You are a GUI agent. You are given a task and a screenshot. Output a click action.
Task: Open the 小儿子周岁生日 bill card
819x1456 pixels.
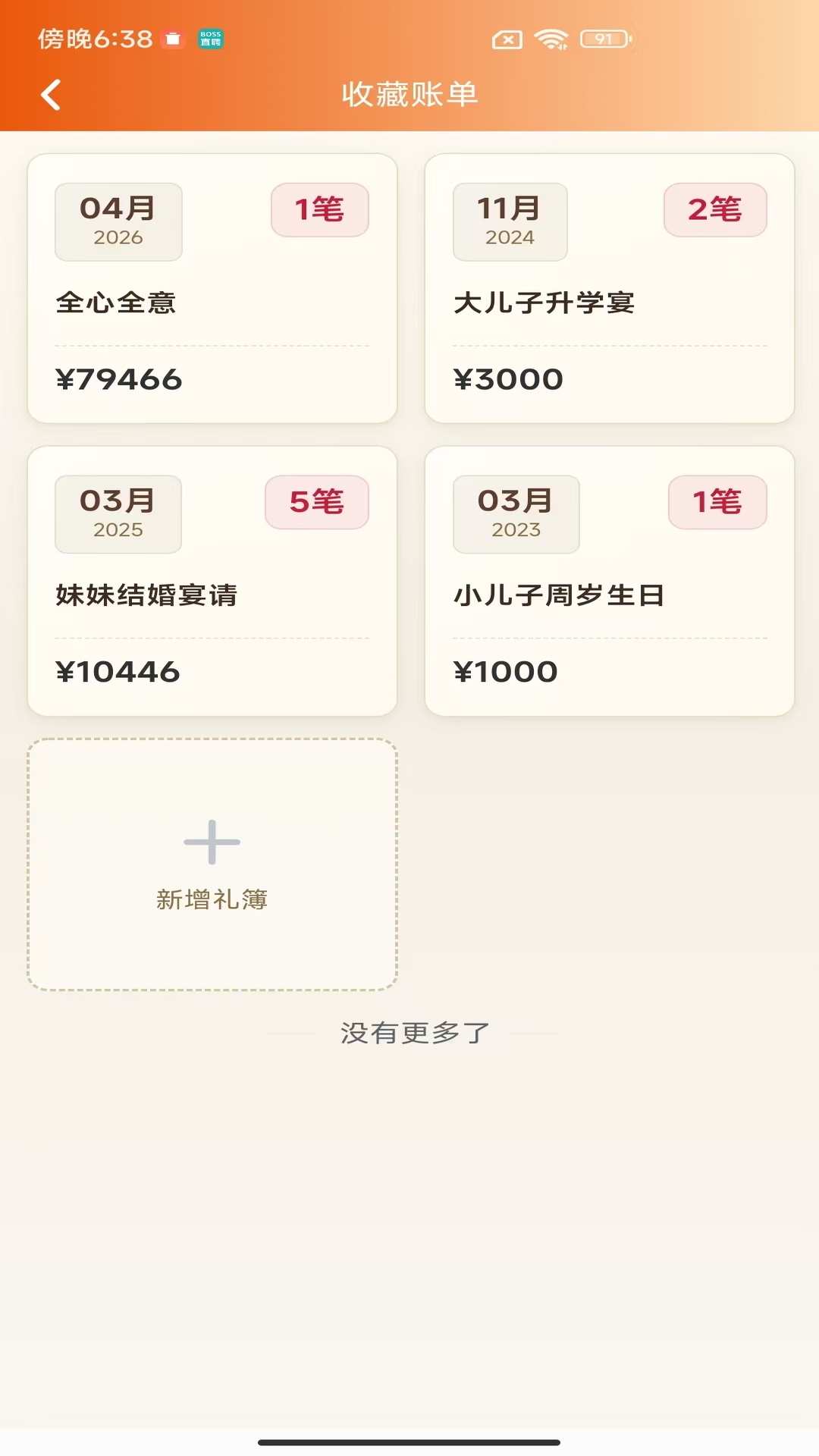click(609, 580)
